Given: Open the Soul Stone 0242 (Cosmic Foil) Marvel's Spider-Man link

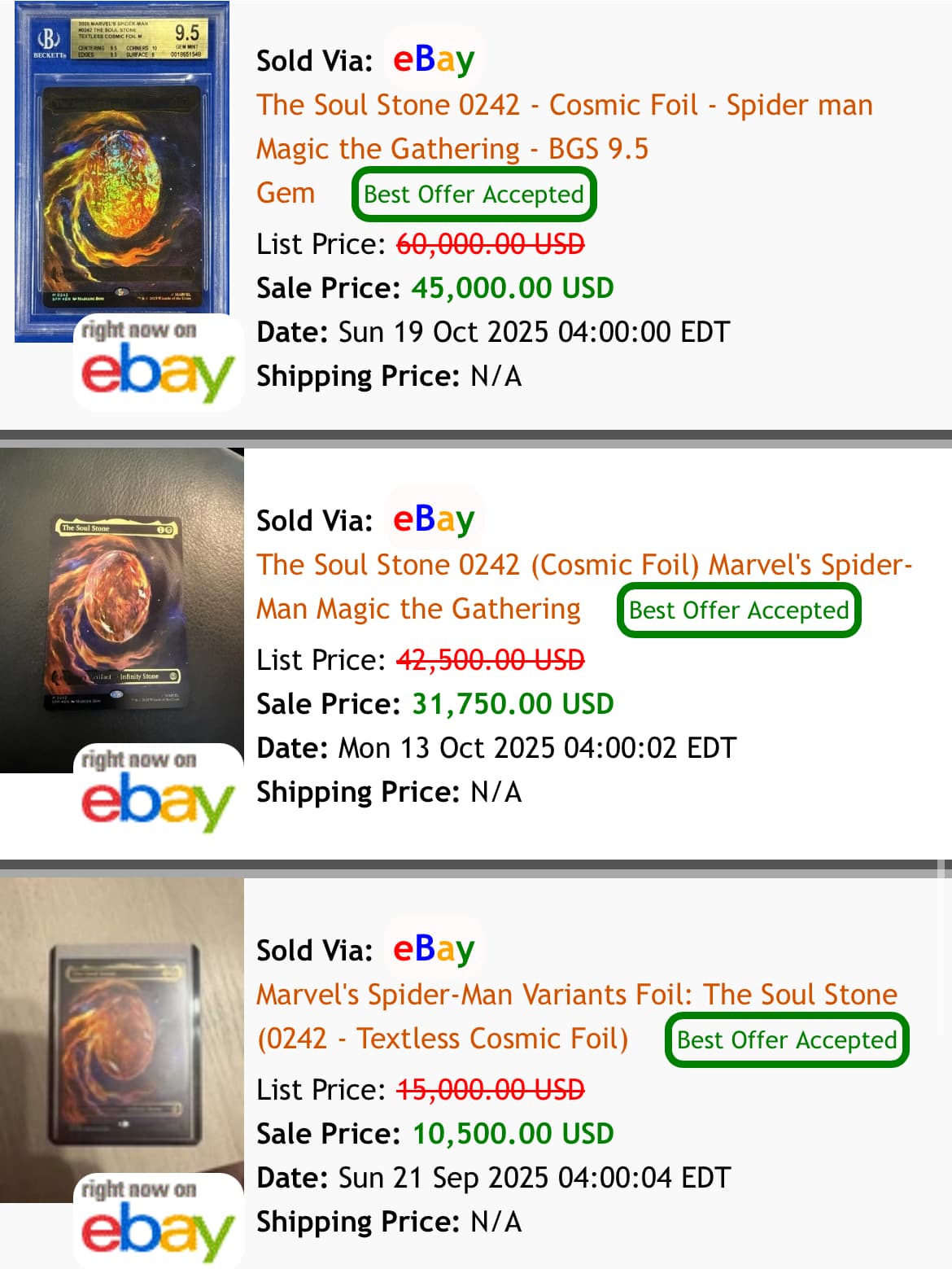Looking at the screenshot, I should tap(583, 565).
